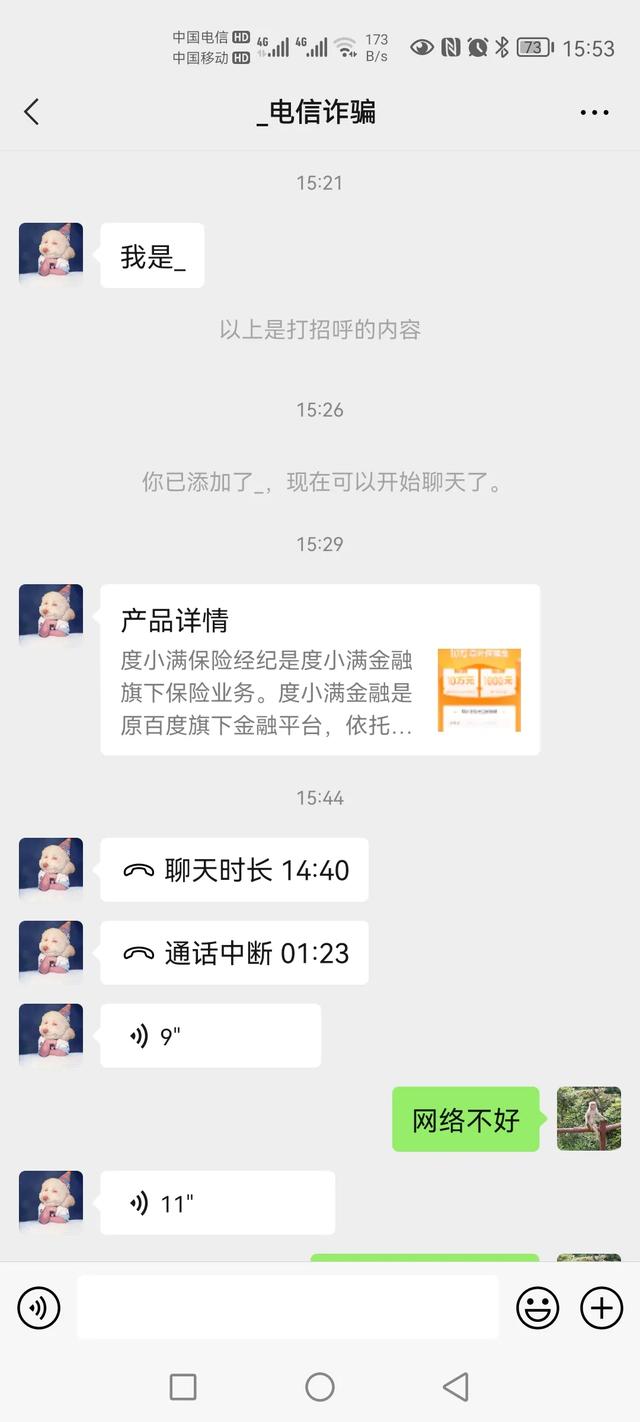The height and width of the screenshot is (1422, 640).
Task: Go to the system home screen
Action: [320, 1387]
